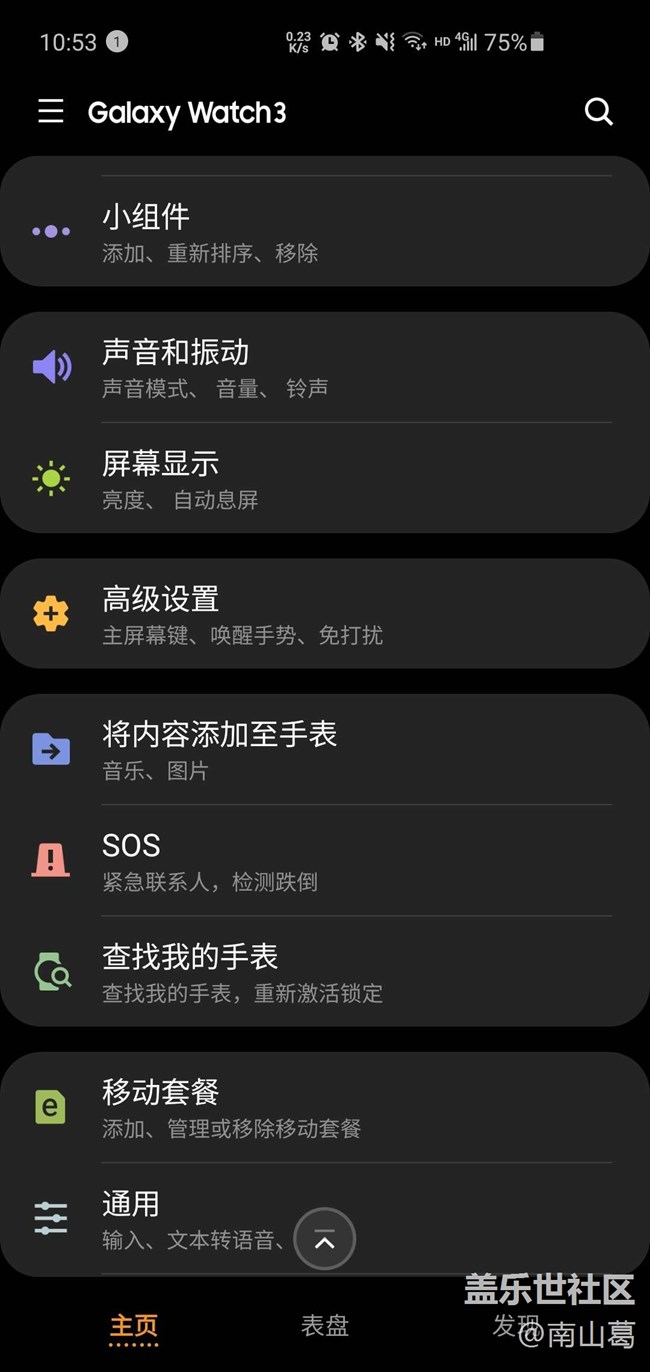Switch to the 主页 tab
The height and width of the screenshot is (1372, 650).
pos(134,1326)
